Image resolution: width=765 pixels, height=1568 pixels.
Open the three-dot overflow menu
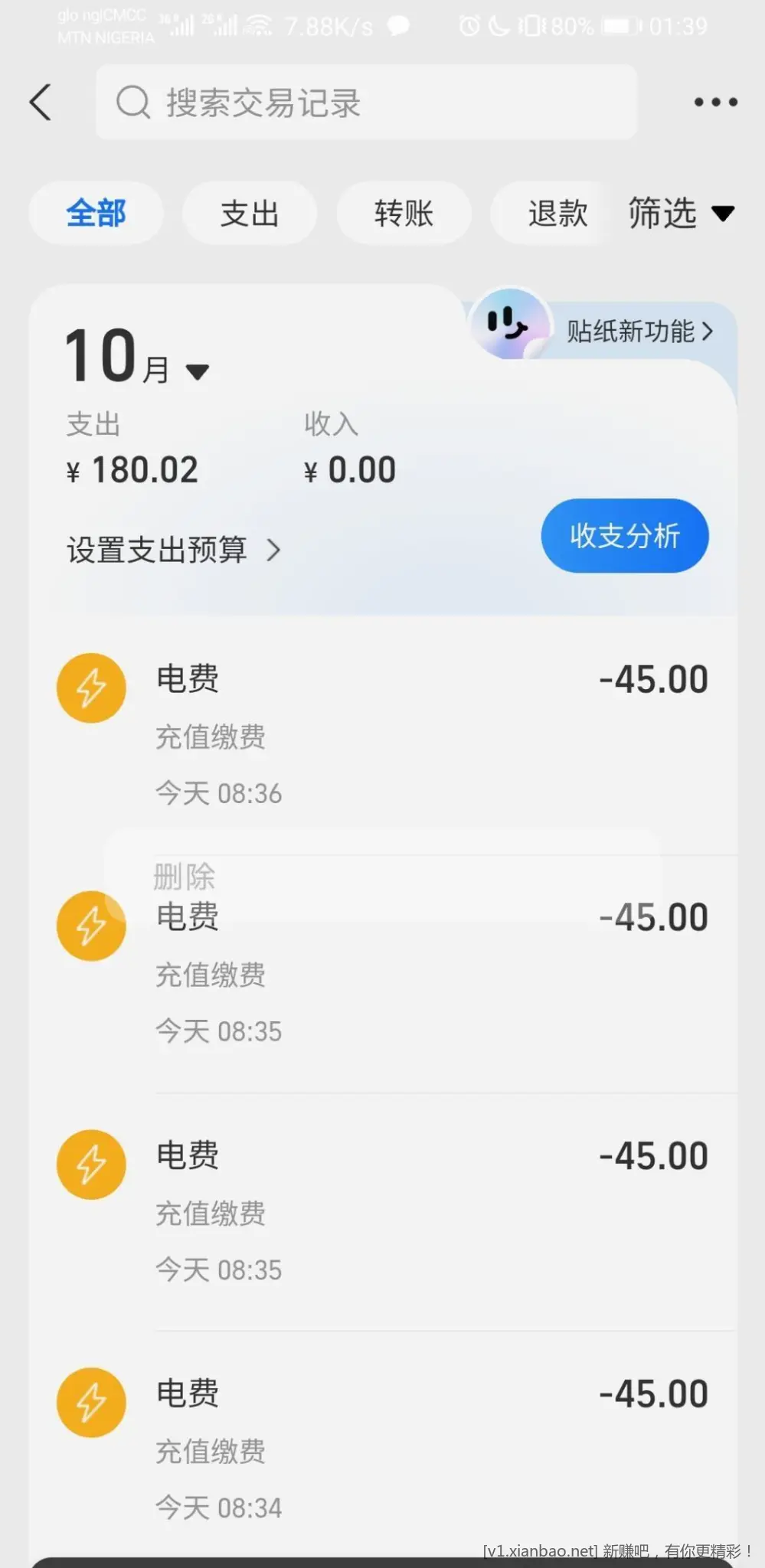[715, 102]
